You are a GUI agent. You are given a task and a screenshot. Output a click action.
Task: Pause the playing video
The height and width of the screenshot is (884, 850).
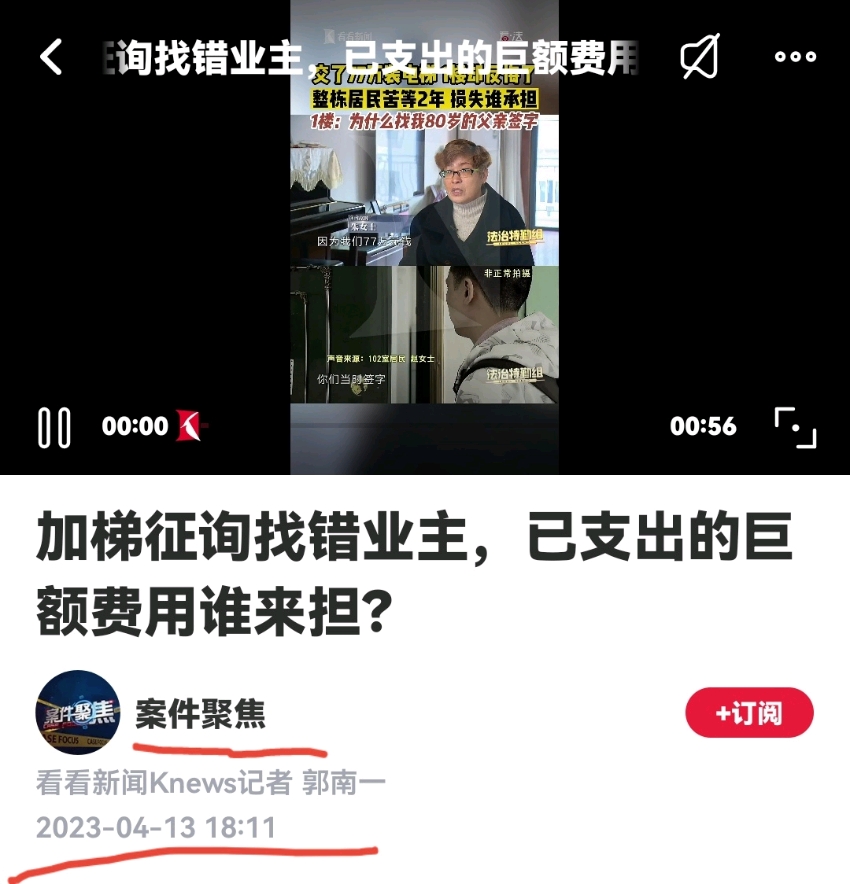(54, 427)
